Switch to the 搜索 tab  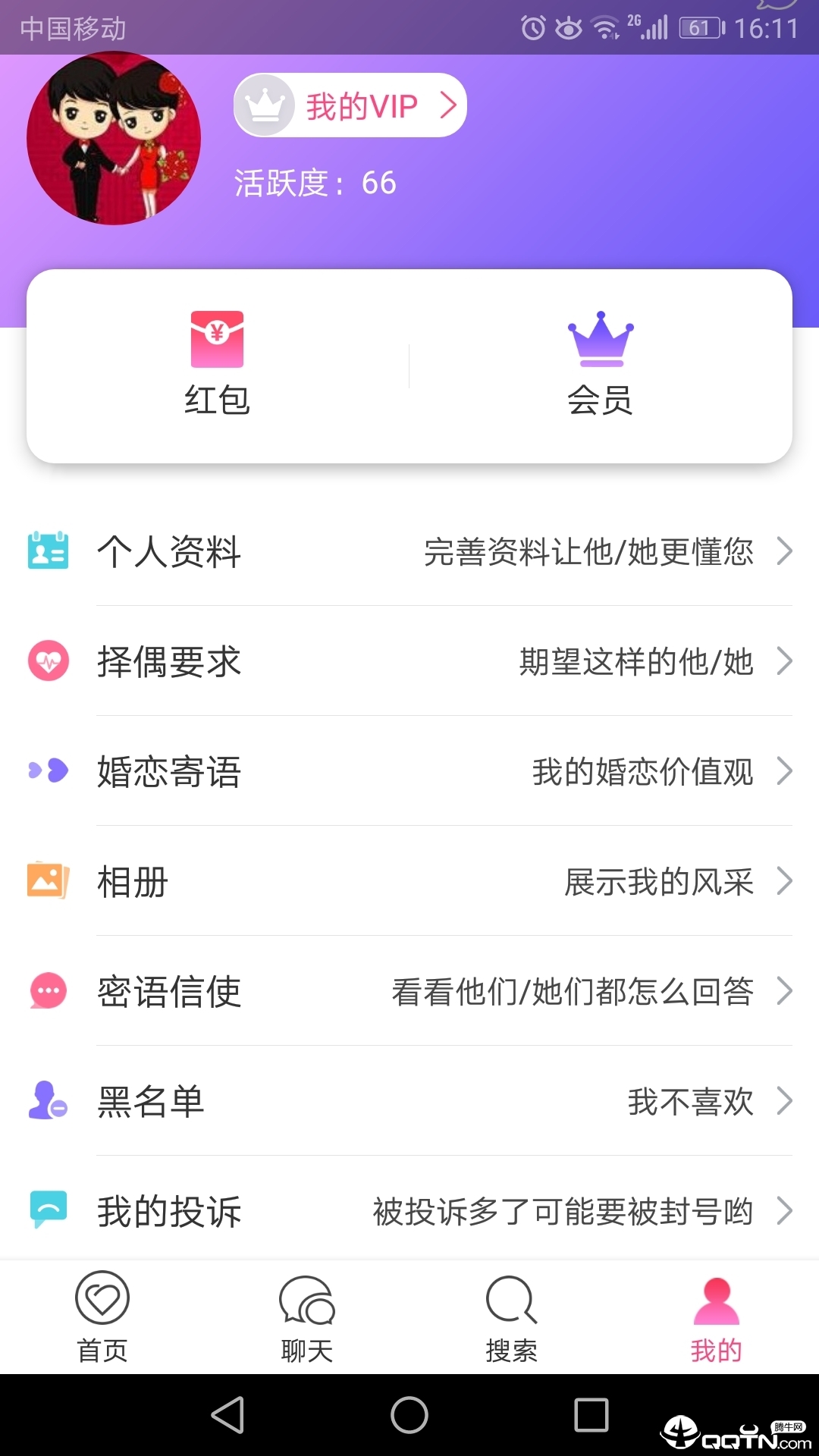tap(512, 1317)
